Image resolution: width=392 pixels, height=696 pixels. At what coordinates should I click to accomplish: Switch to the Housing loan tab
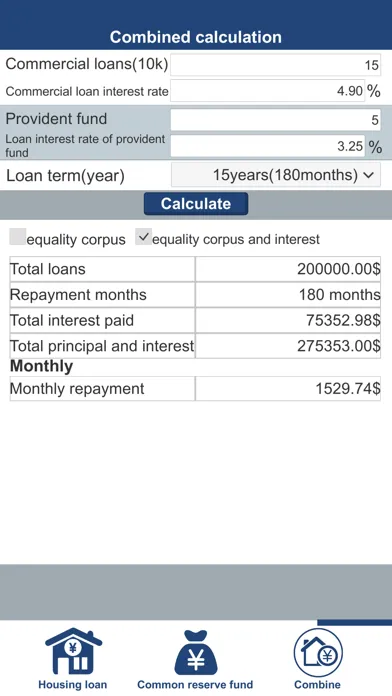coord(73,659)
